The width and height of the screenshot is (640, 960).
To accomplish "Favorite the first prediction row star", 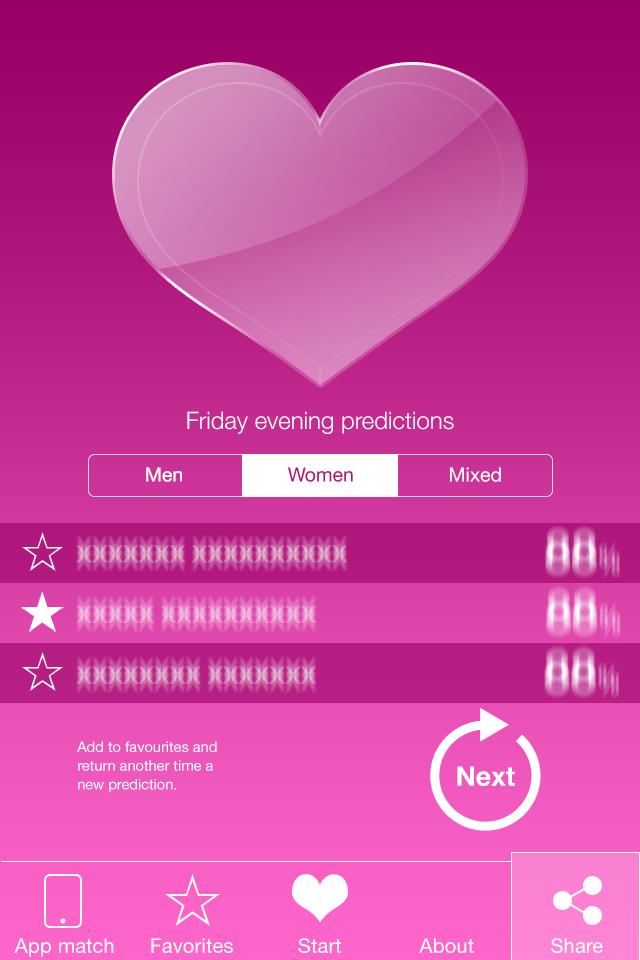I will [42, 552].
